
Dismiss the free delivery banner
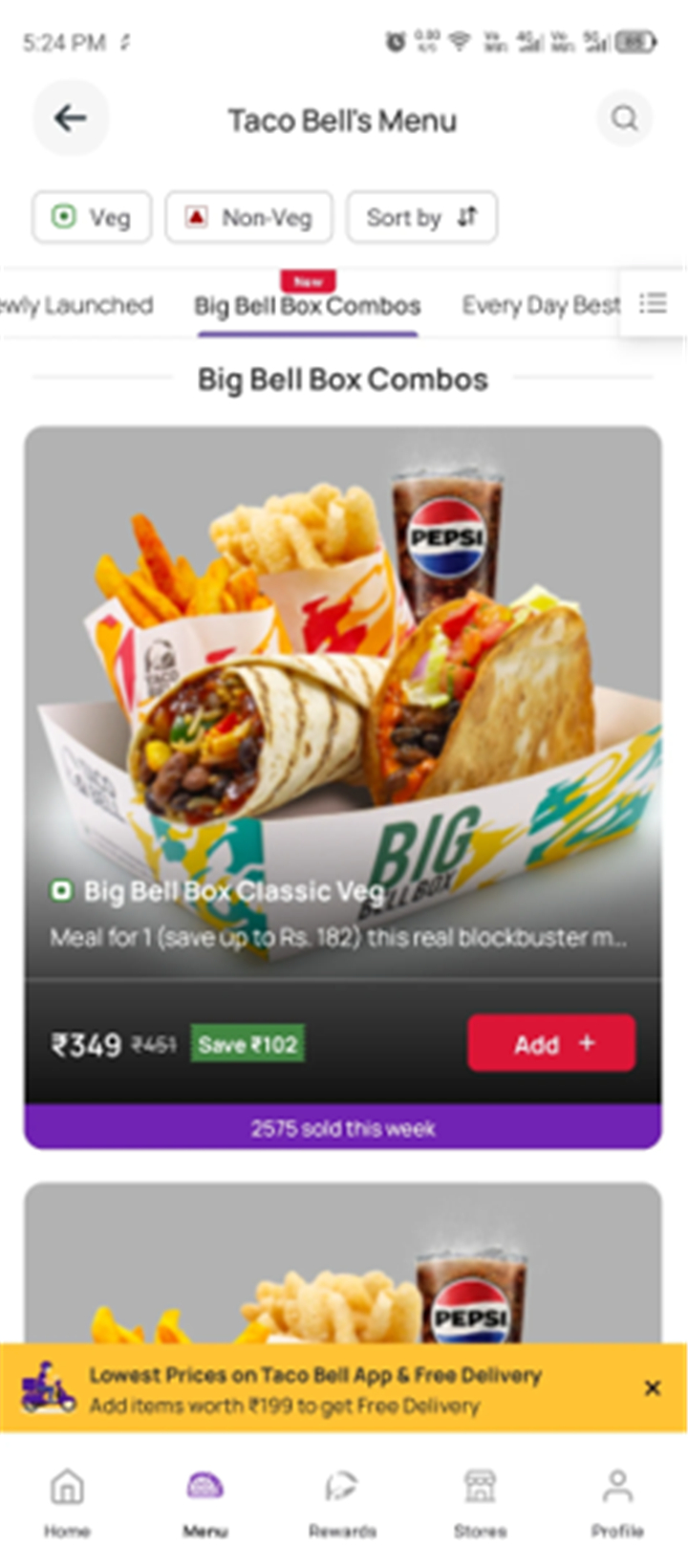(x=653, y=1388)
